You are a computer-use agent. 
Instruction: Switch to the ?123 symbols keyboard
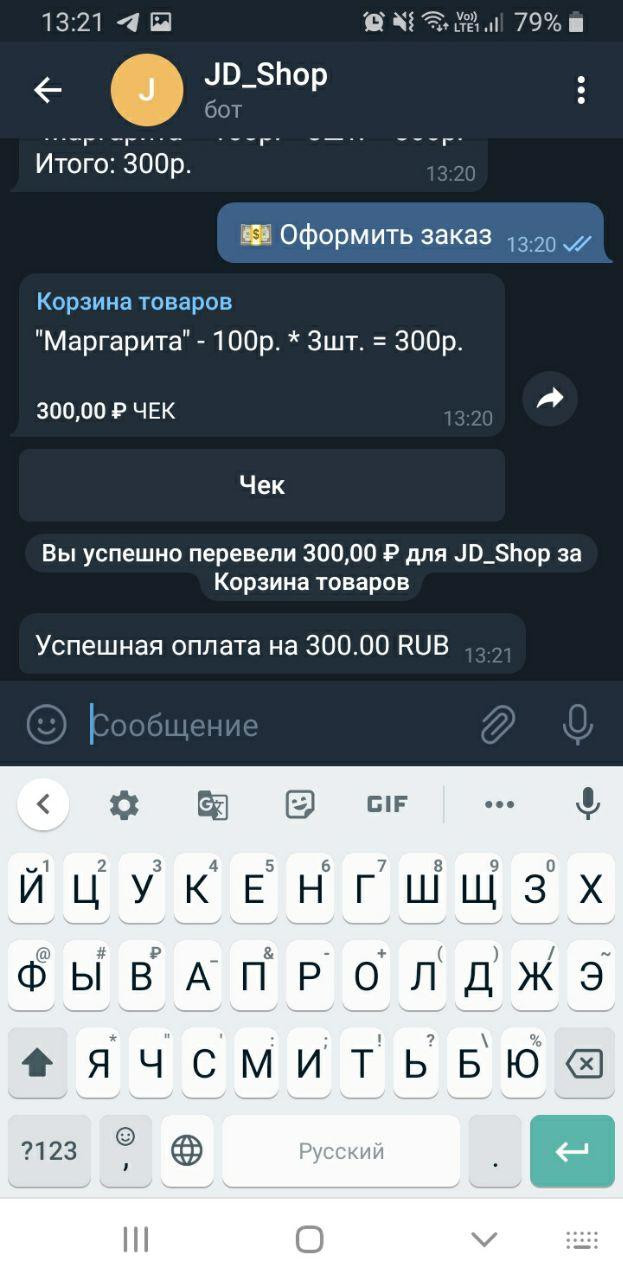[x=49, y=1151]
